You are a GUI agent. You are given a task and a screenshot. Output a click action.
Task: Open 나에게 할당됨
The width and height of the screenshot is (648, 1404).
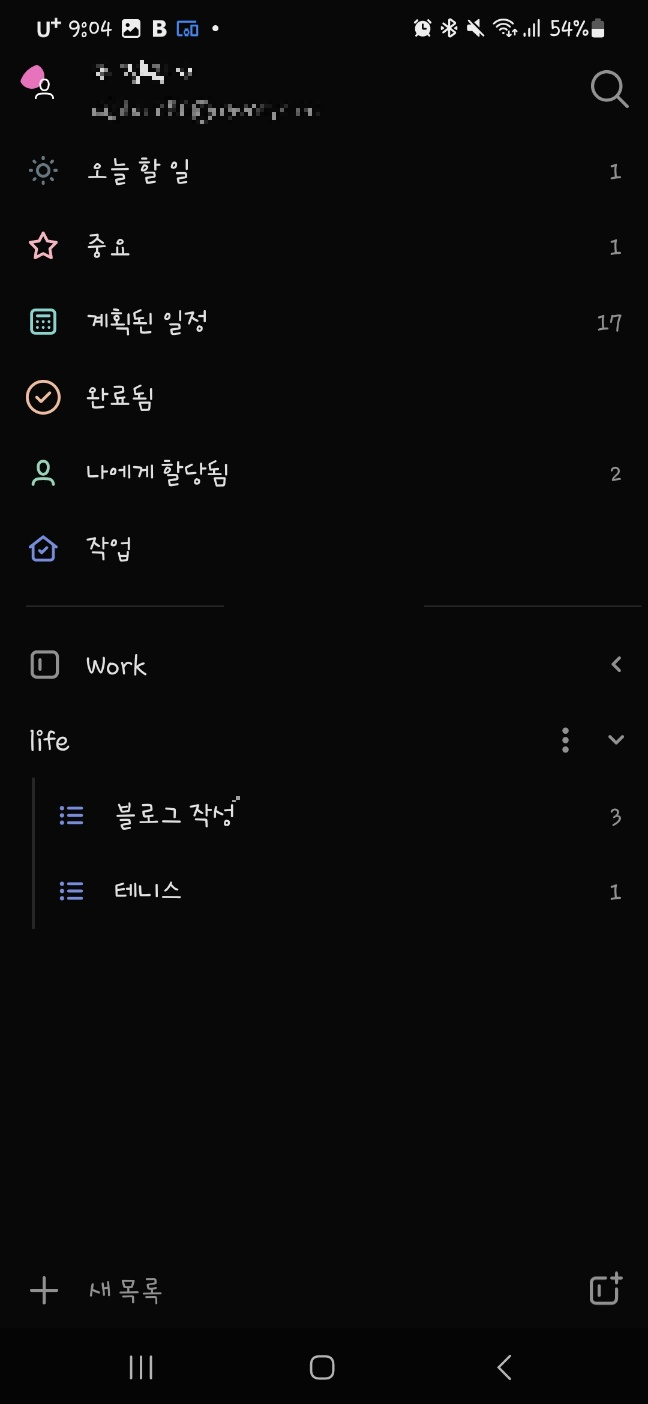(324, 473)
